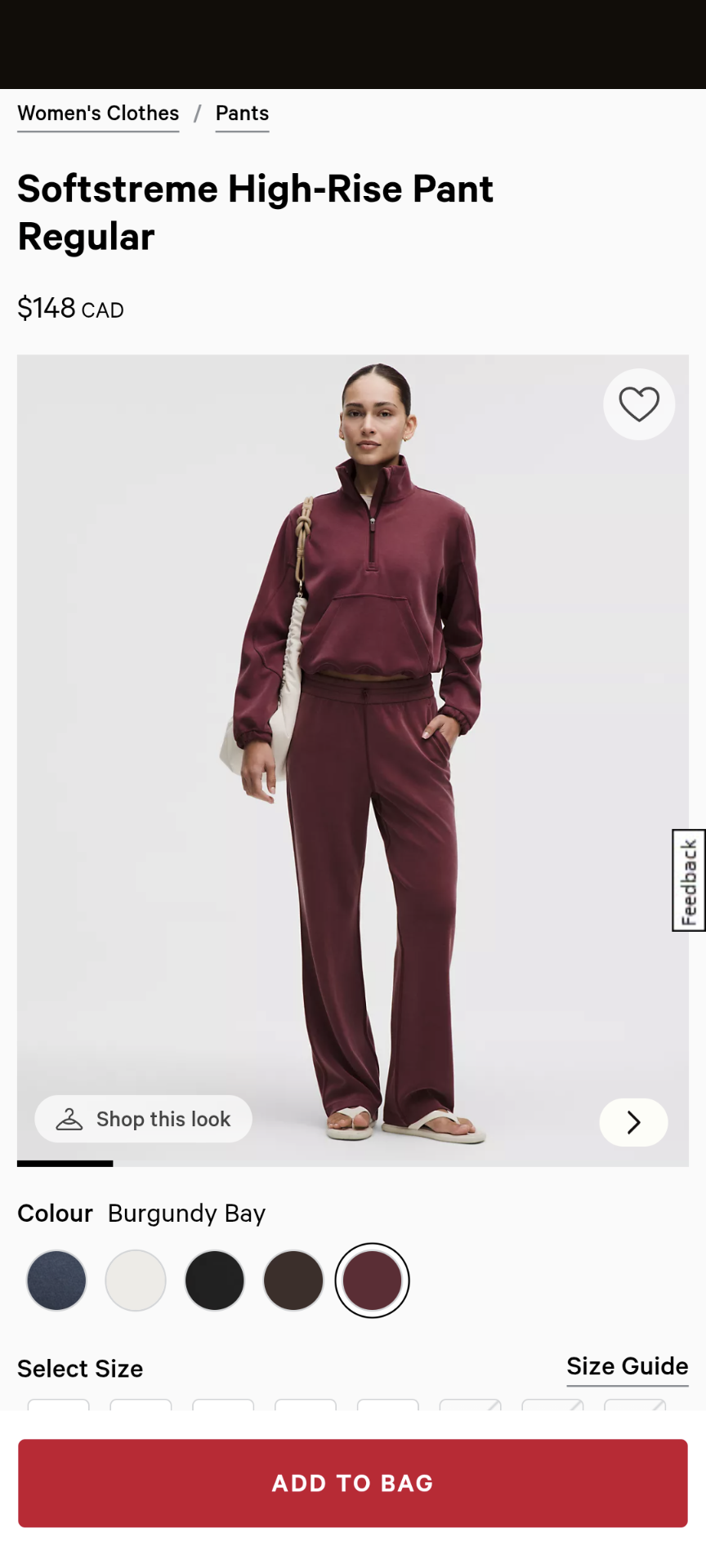Go to the Pants category link
706x1568 pixels.
click(242, 114)
